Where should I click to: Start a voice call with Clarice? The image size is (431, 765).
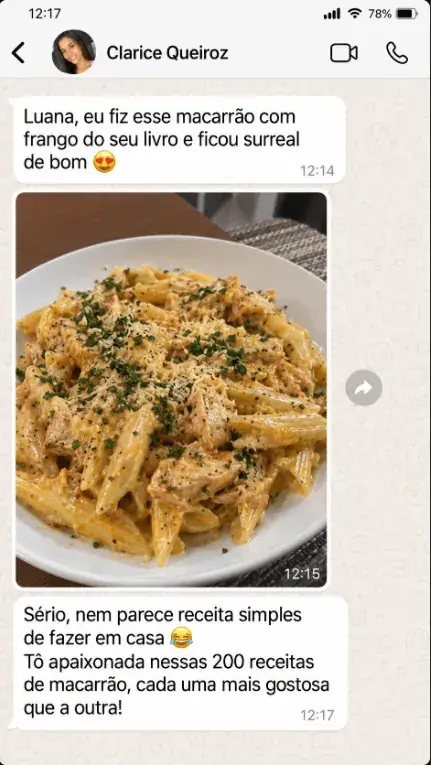(x=397, y=53)
